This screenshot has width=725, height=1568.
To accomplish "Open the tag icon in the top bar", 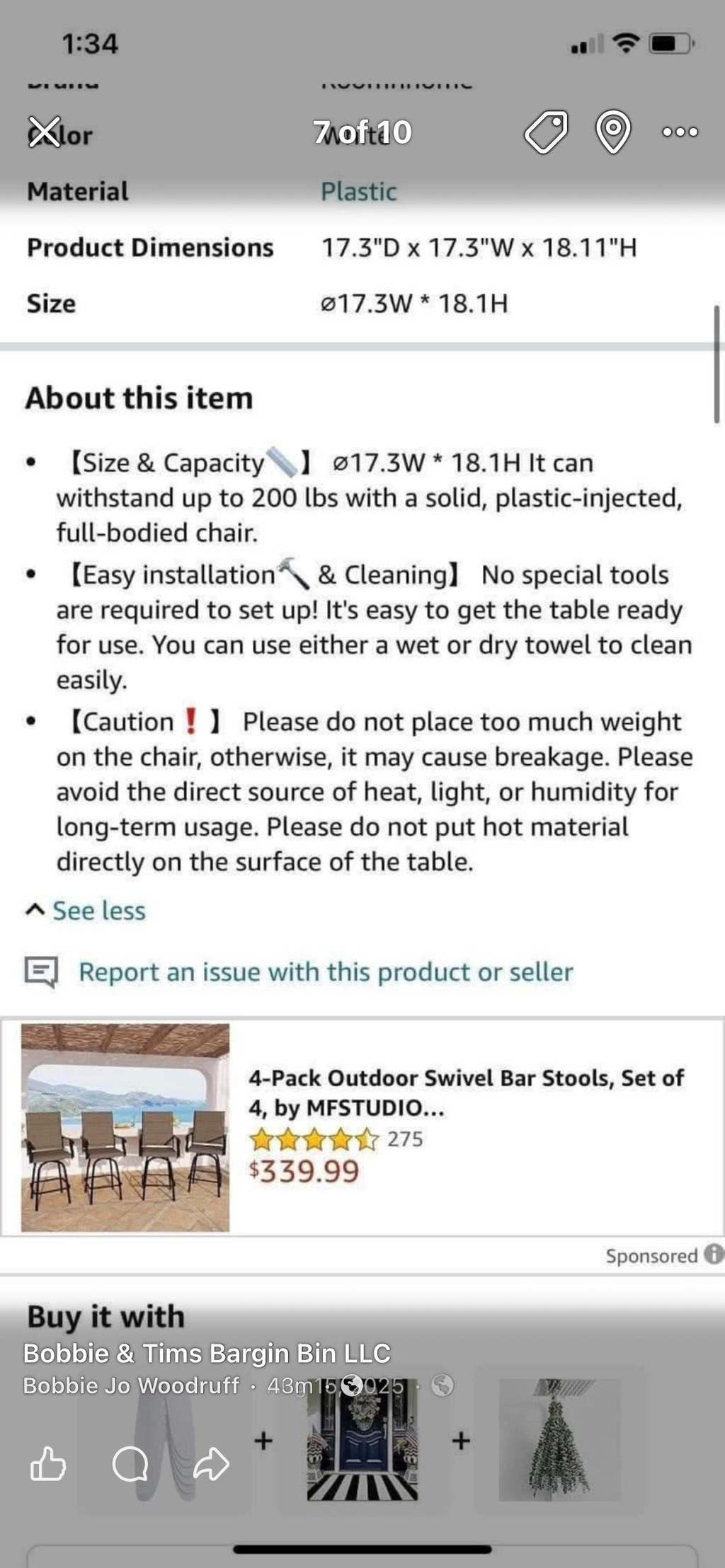I will 546,132.
